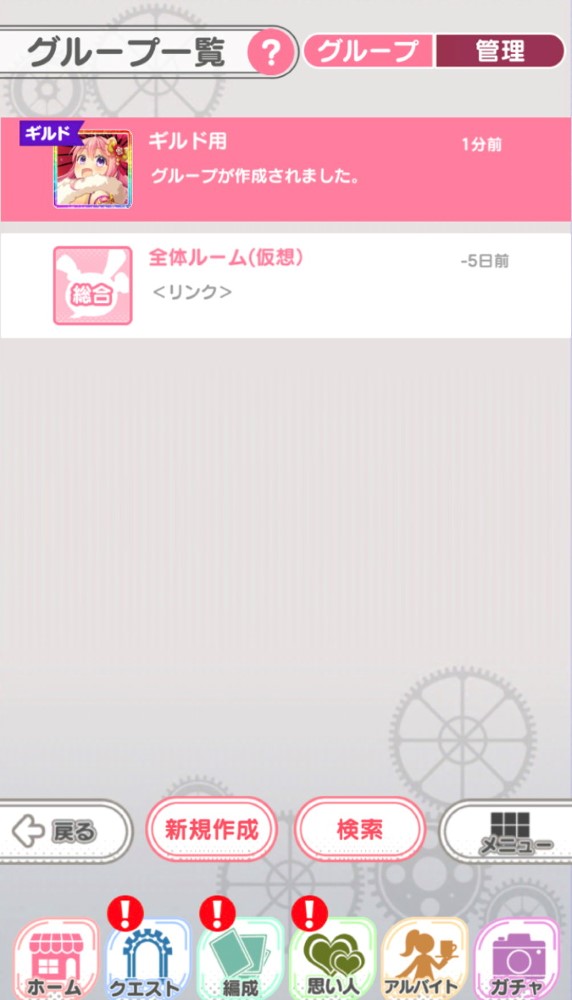This screenshot has width=572, height=1000.
Task: Open the クエスト tab
Action: coord(147,959)
